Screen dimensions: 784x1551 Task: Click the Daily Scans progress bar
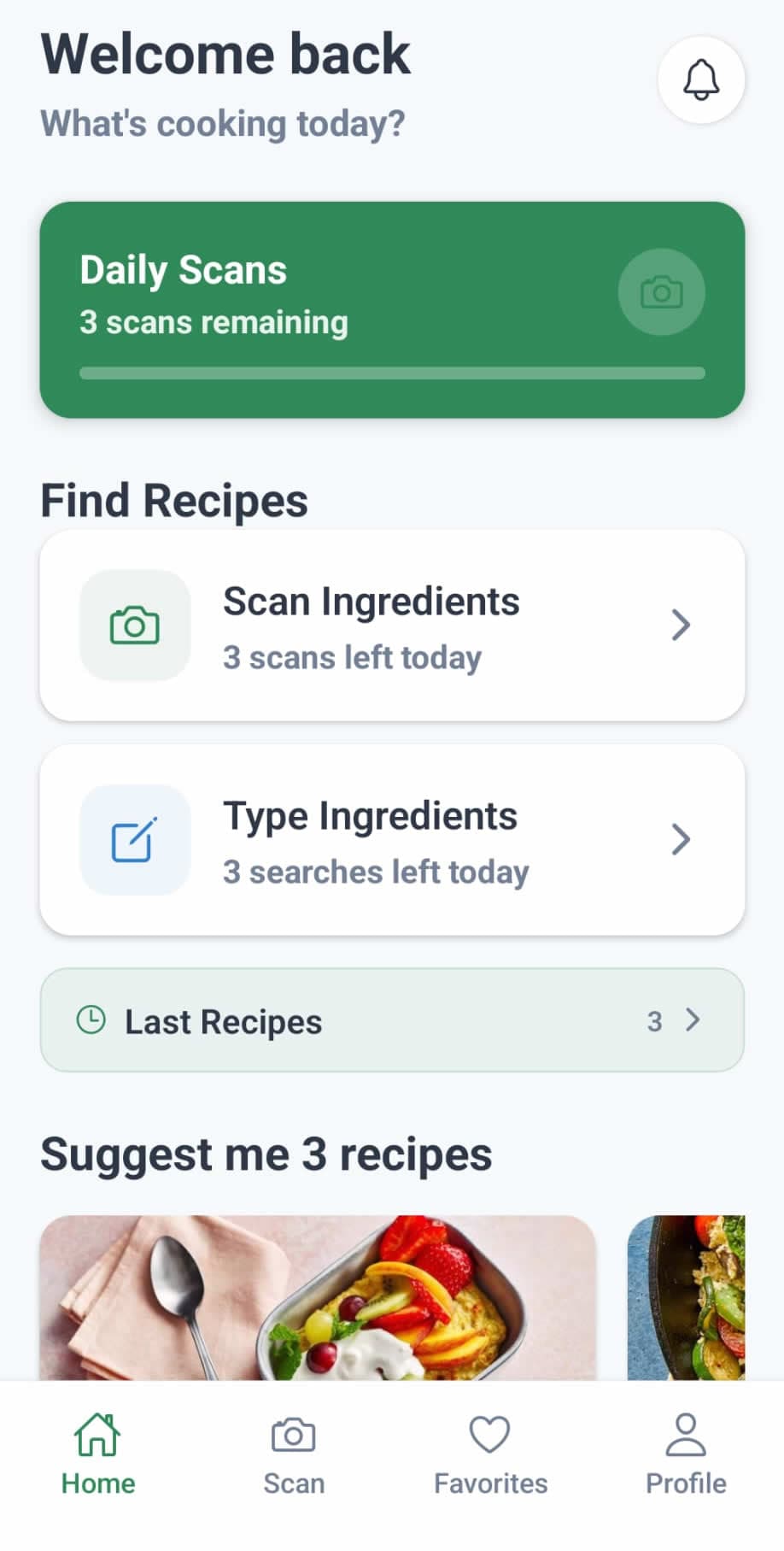(392, 372)
